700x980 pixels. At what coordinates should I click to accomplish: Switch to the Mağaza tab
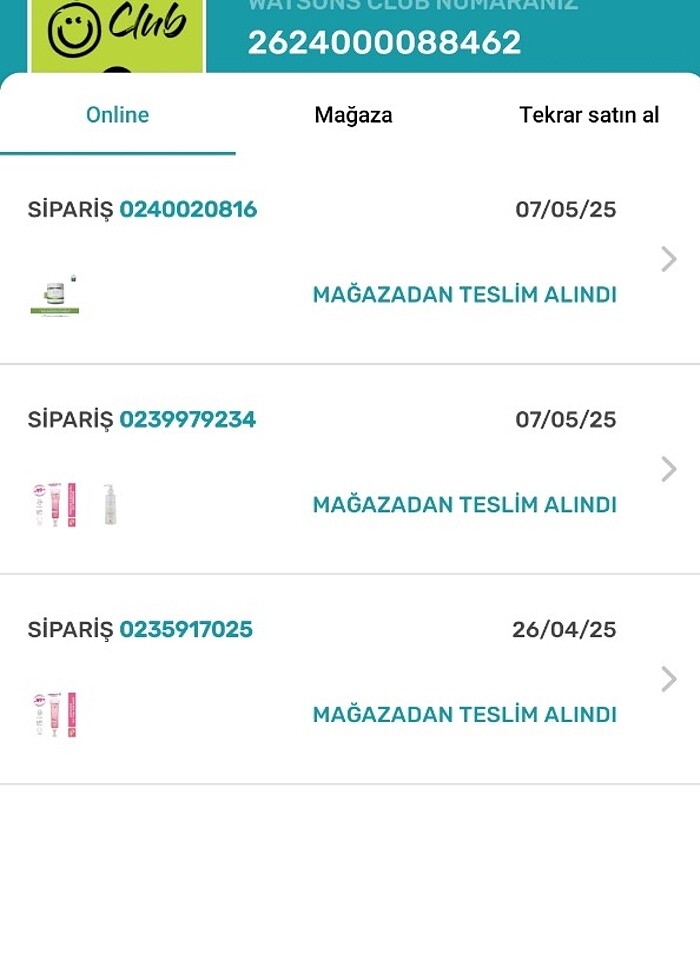[x=353, y=115]
